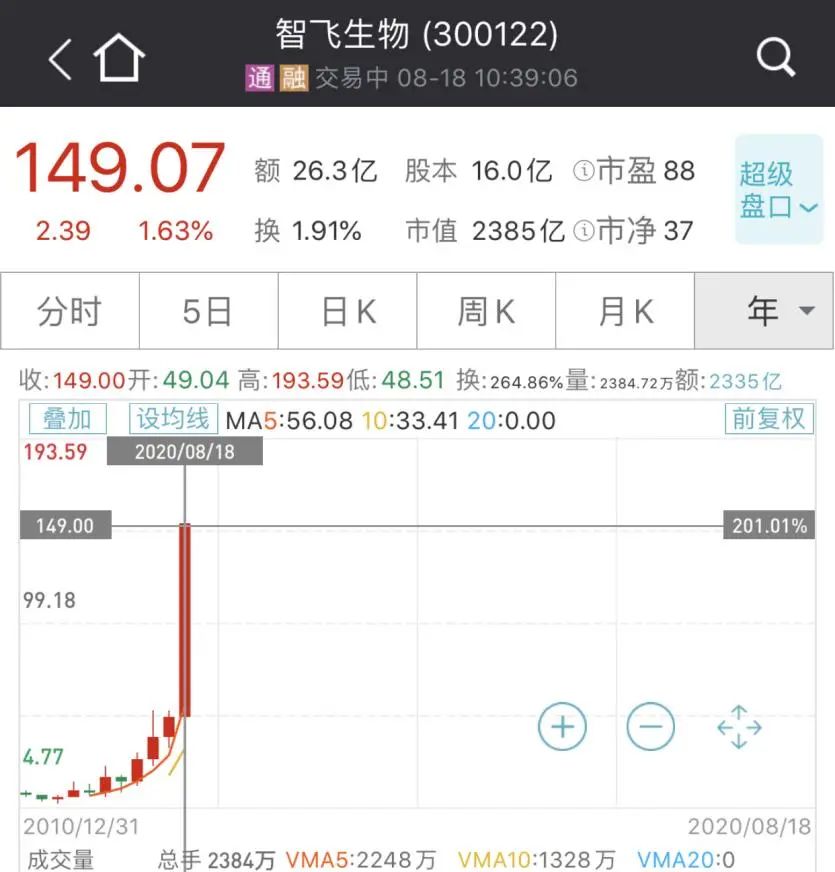
Task: Open the 年 period dropdown
Action: 764,311
